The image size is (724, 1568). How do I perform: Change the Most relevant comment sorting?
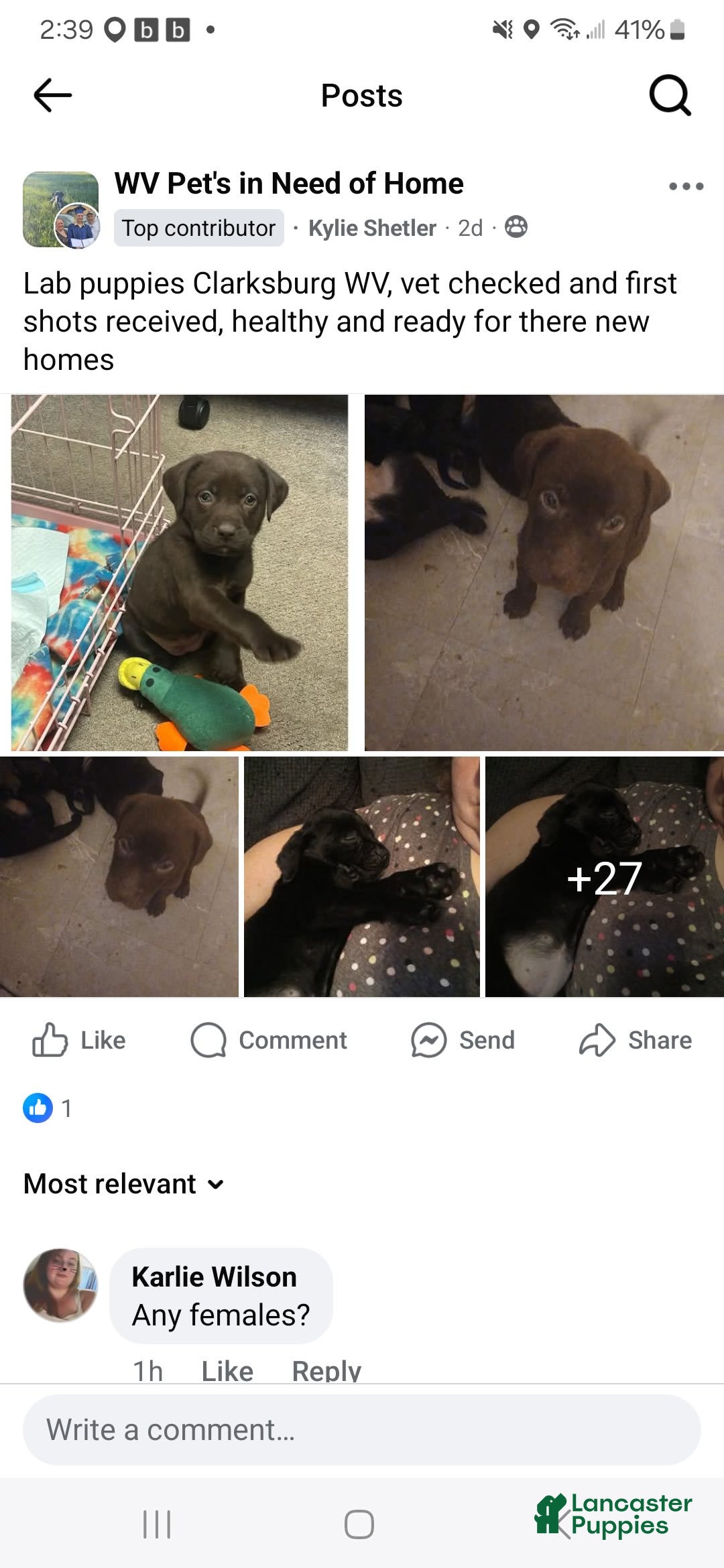click(124, 1184)
